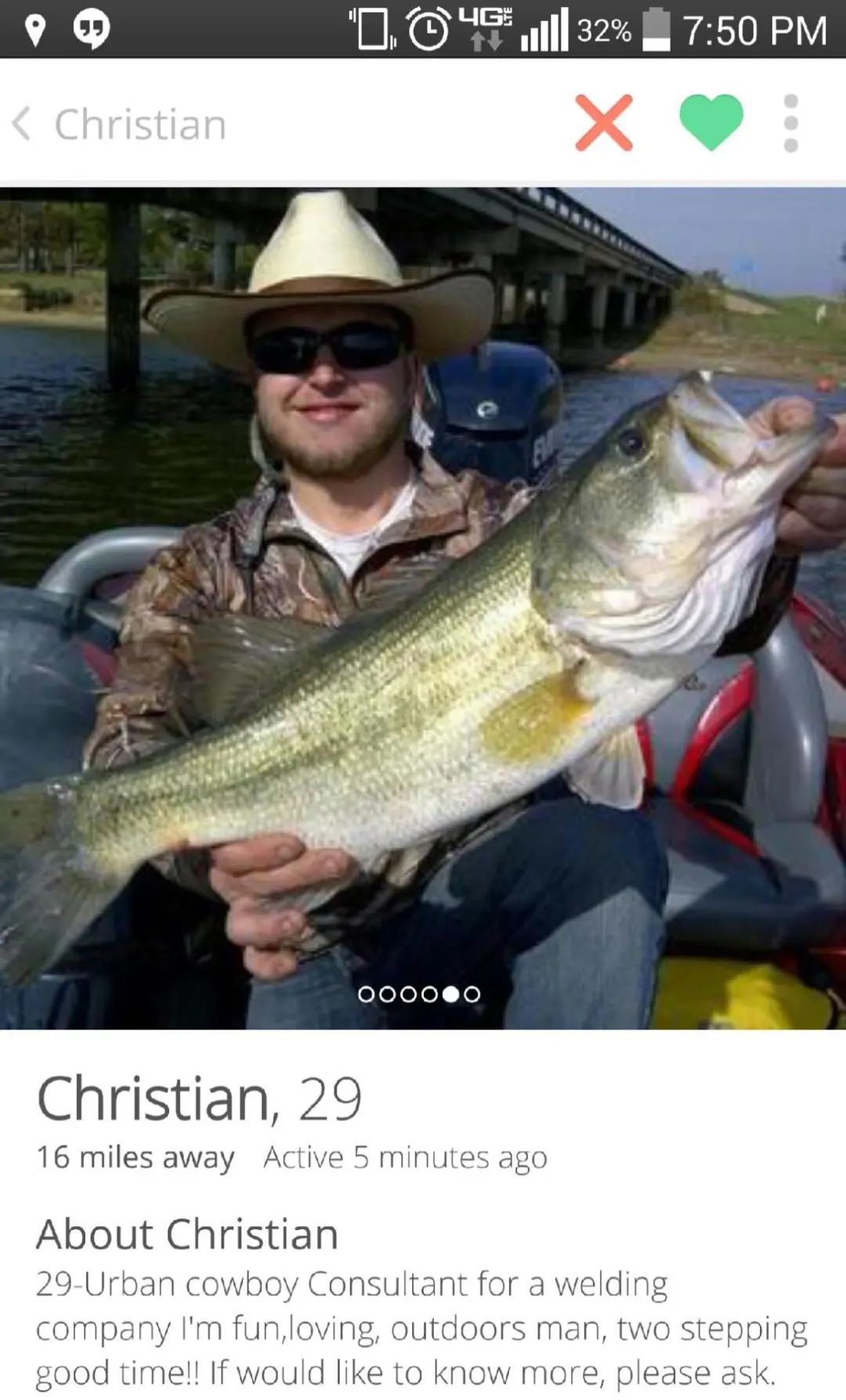The width and height of the screenshot is (846, 1400).
Task: Go back from Christian's profile
Action: pyautogui.click(x=23, y=124)
